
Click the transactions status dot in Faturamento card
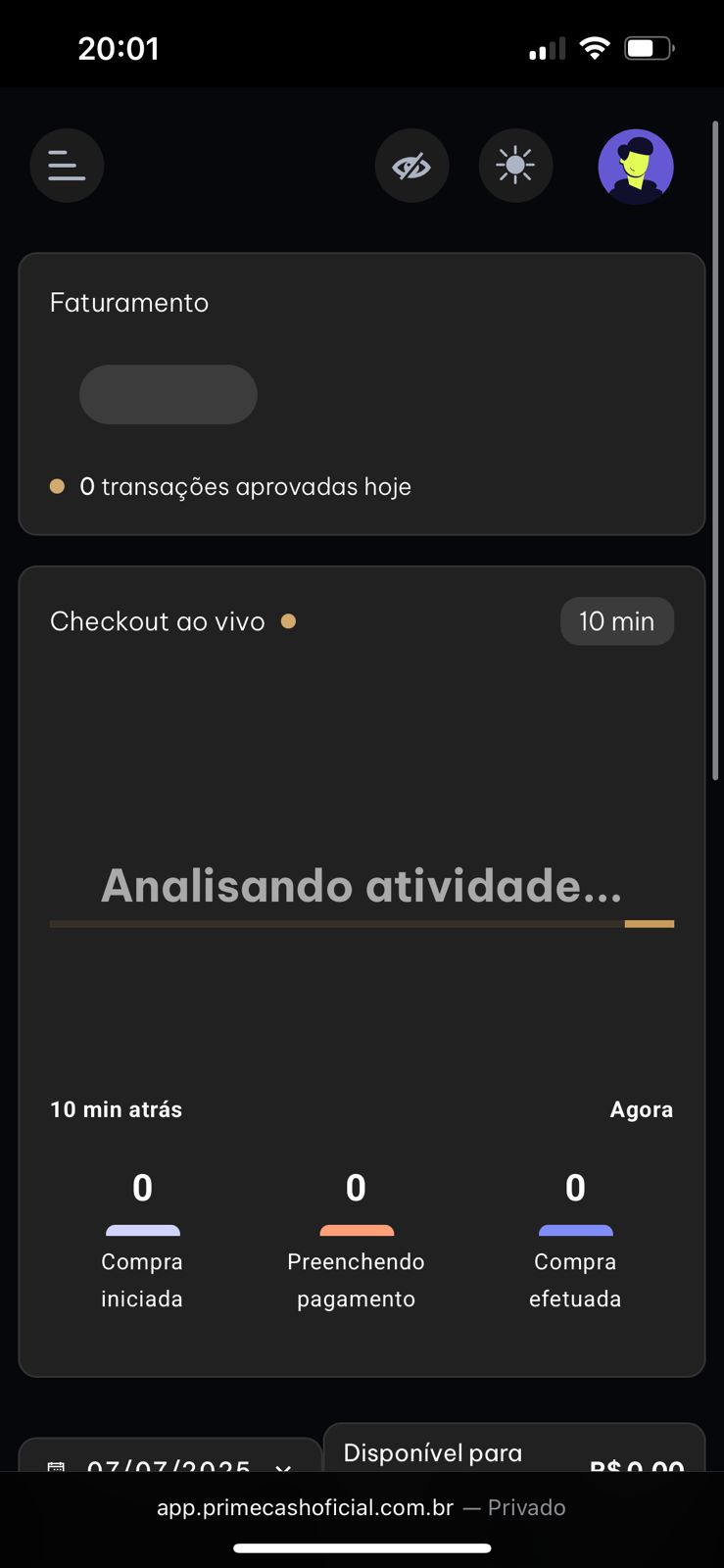57,485
